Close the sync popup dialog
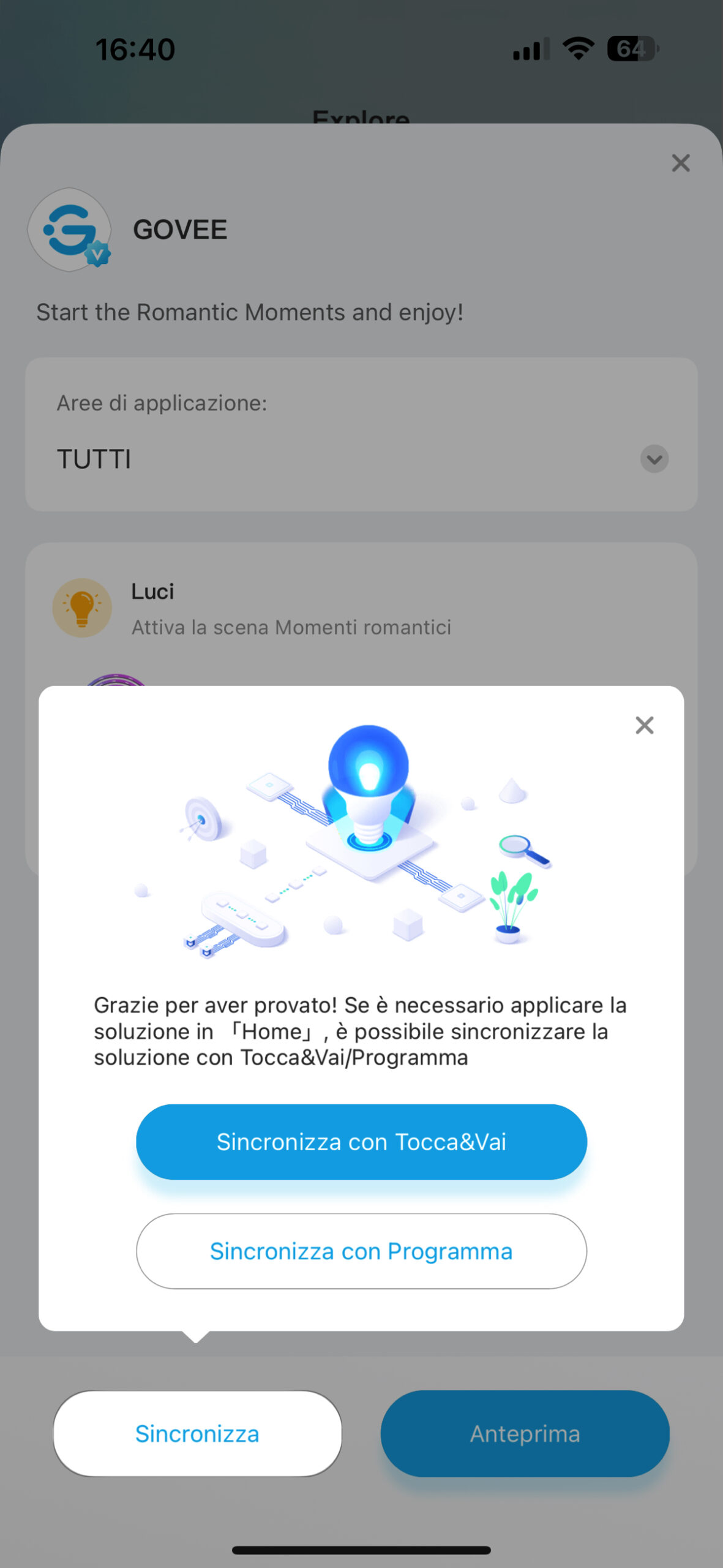Viewport: 723px width, 1568px height. [x=644, y=725]
